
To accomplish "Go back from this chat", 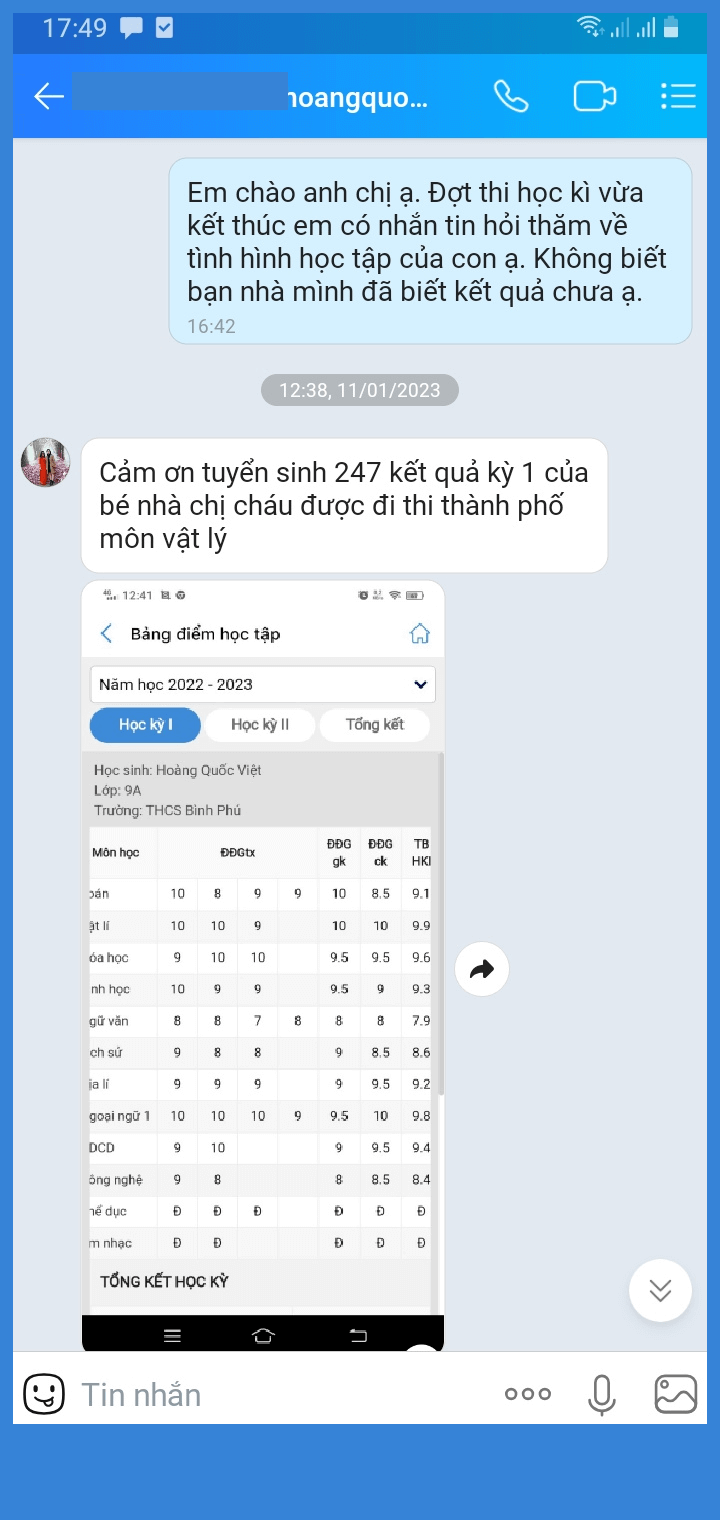I will click(48, 96).
